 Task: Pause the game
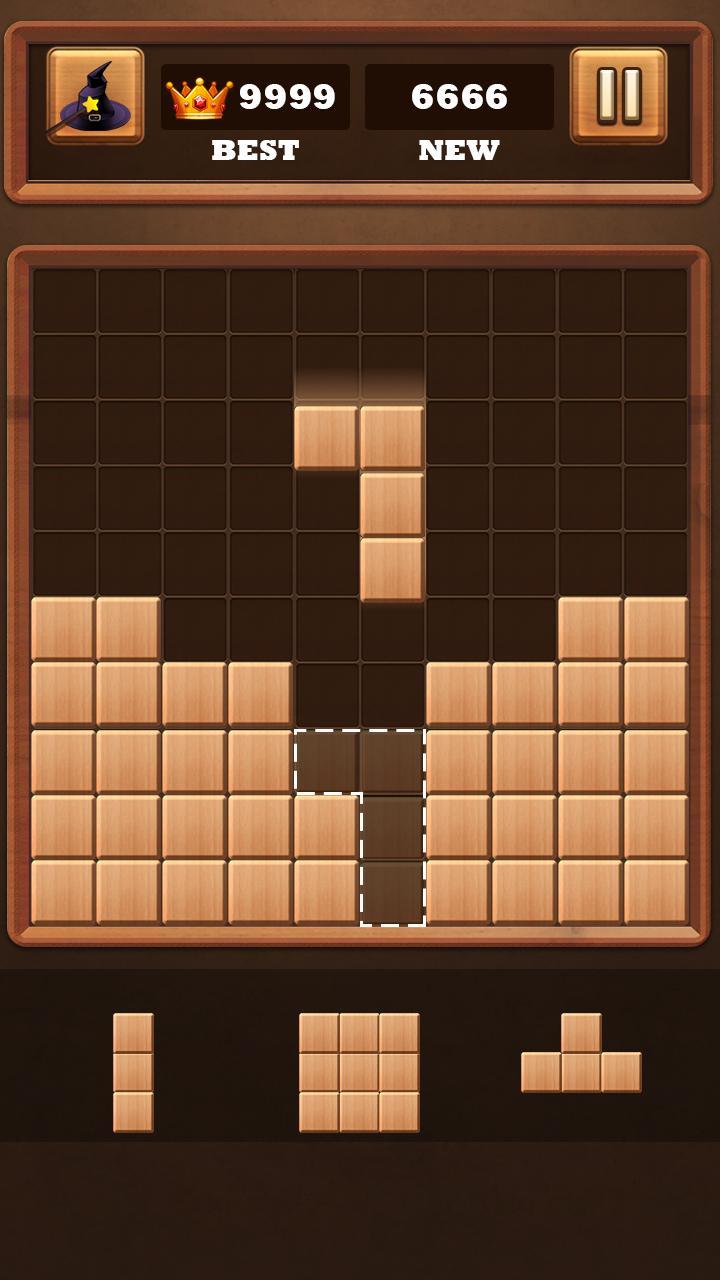[618, 96]
